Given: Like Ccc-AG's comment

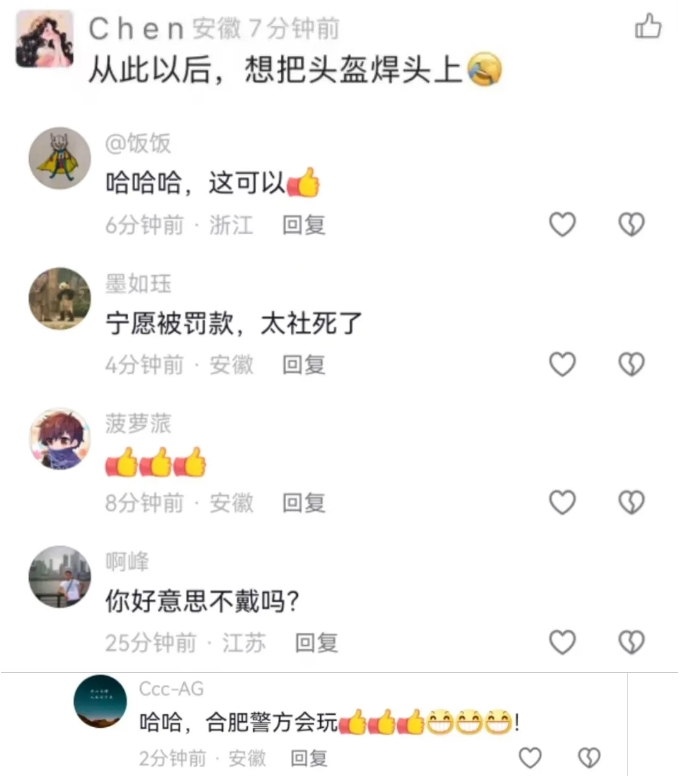Looking at the screenshot, I should point(531,758).
